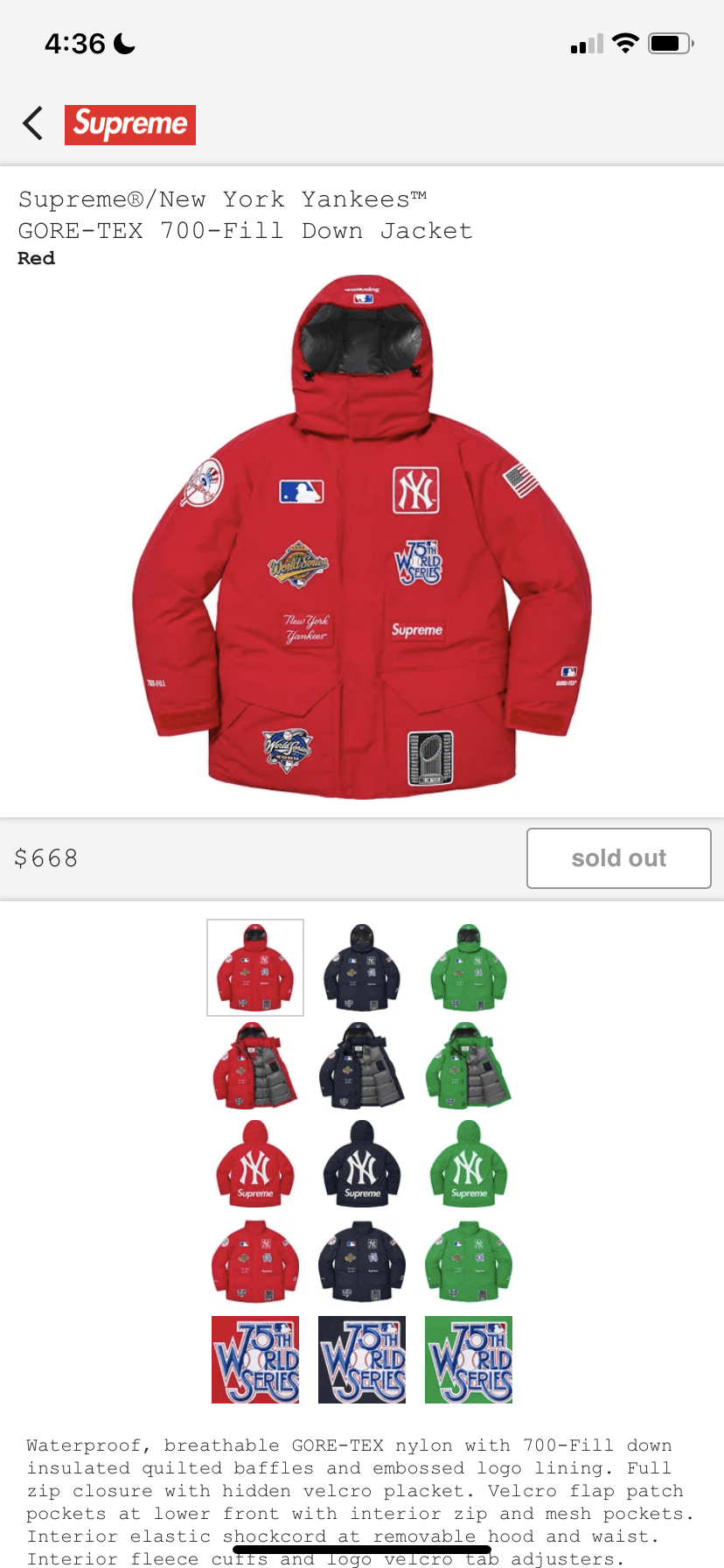Select the highlighted red front view thumbnail
This screenshot has height=1568, width=724.
255,968
